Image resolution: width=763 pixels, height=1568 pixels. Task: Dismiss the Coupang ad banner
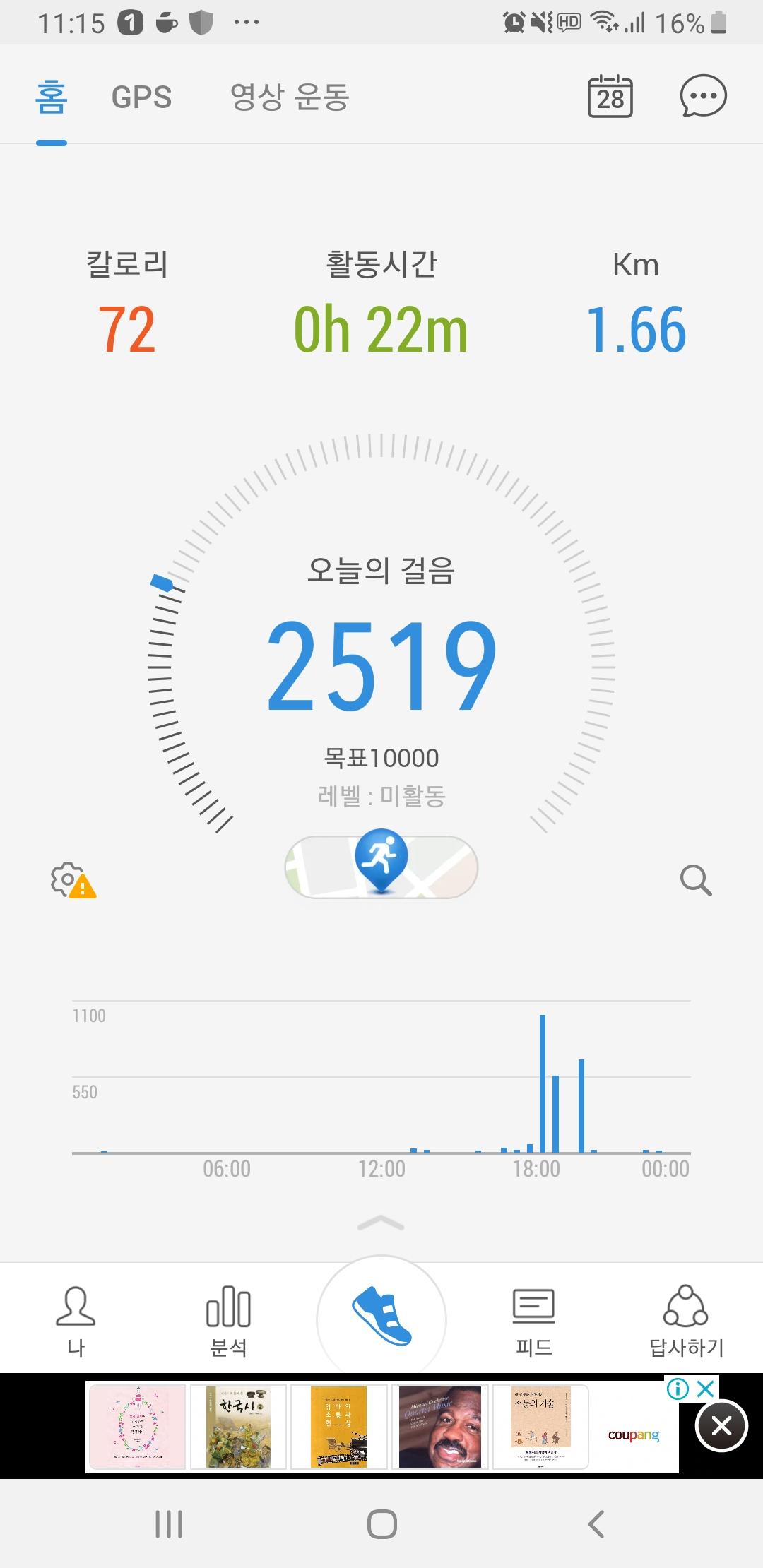pyautogui.click(x=721, y=1426)
